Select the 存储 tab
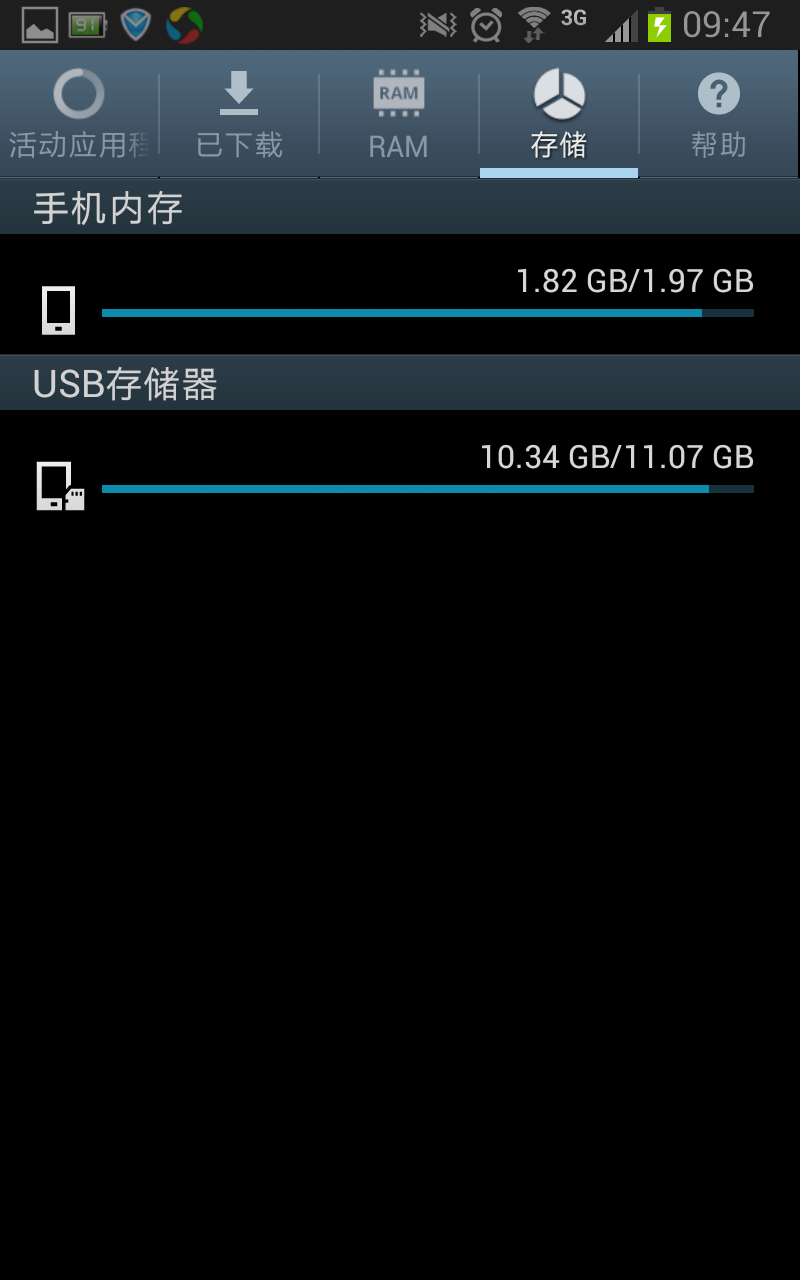800x1280 pixels. pyautogui.click(x=558, y=115)
